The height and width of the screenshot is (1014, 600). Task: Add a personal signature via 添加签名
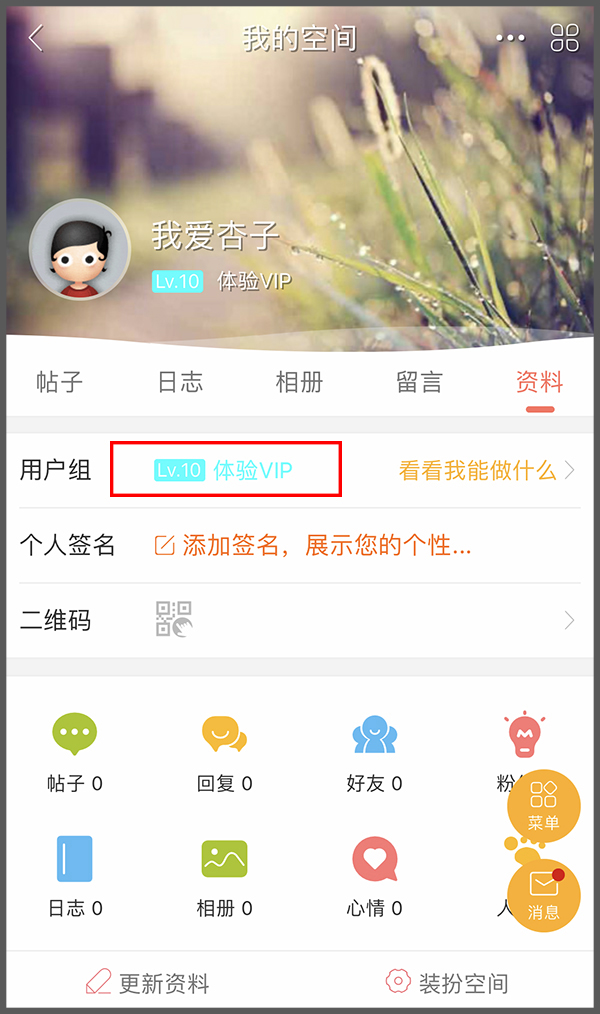(314, 546)
